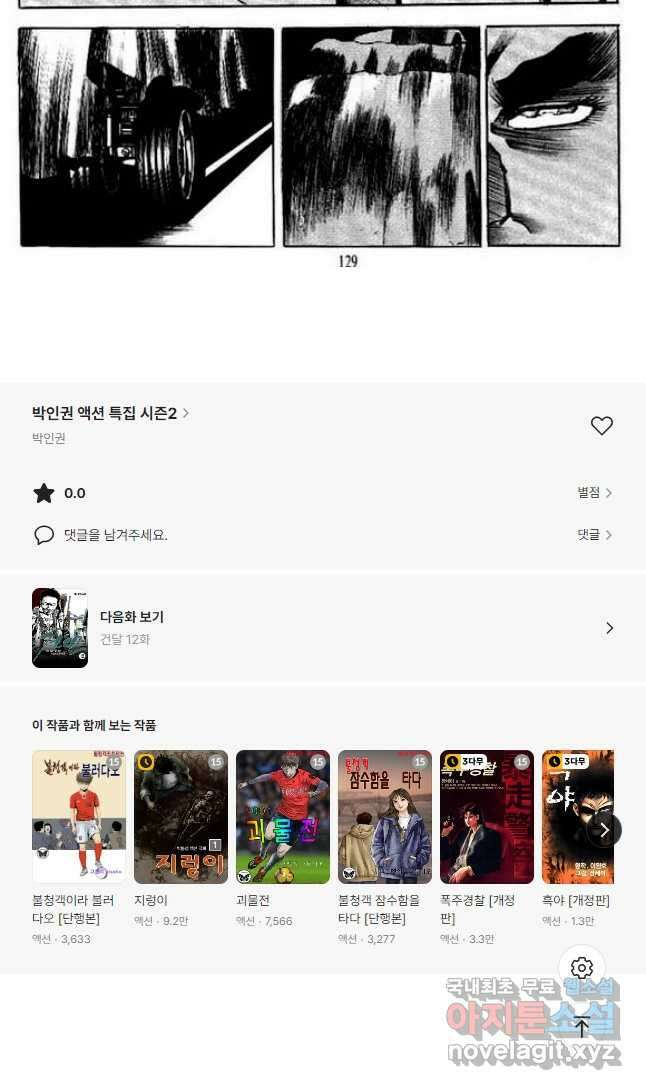Open the 불청객이라 불러다오 [단행본] thumbnail
646x1090 pixels.
pyautogui.click(x=79, y=817)
